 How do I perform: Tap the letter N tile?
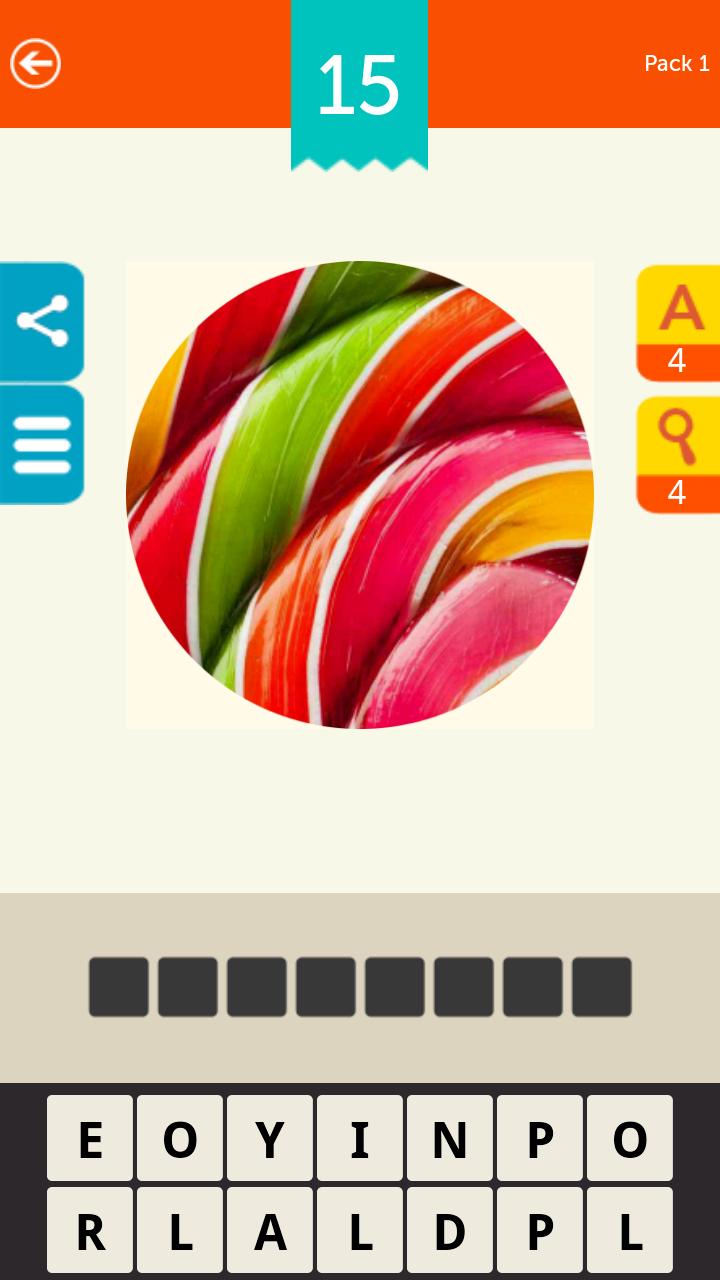pos(450,1138)
